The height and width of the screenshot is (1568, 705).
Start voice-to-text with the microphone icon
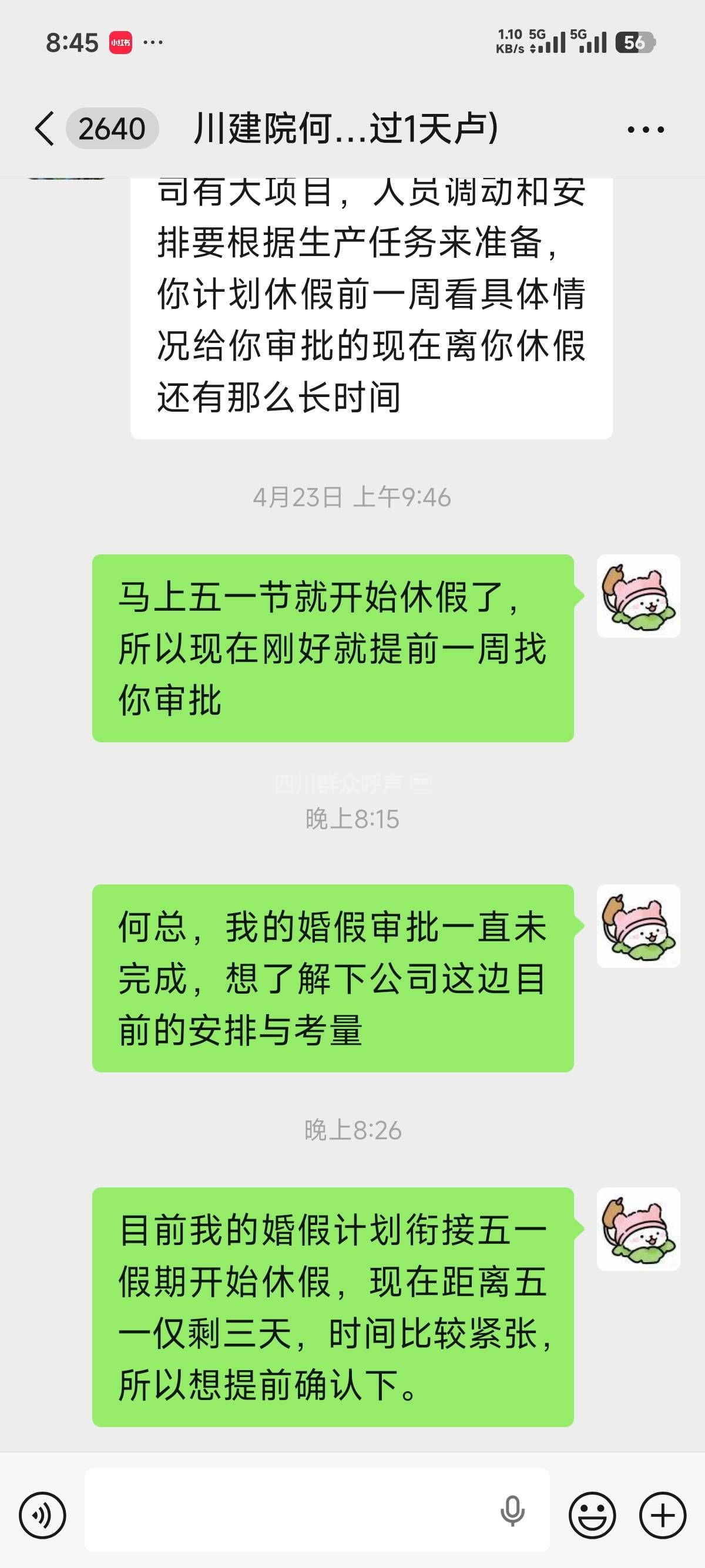click(x=512, y=1510)
